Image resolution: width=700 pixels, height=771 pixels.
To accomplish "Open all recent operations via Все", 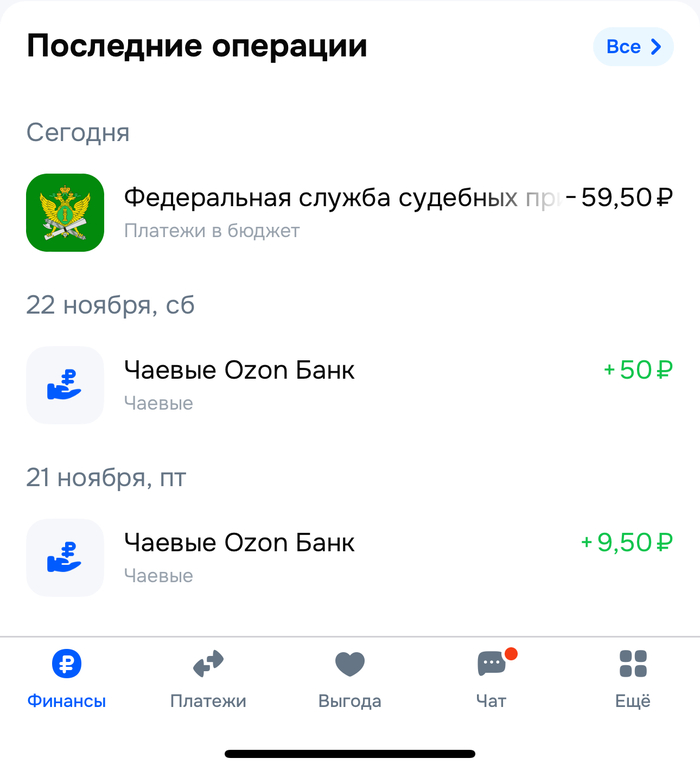I will pyautogui.click(x=633, y=47).
